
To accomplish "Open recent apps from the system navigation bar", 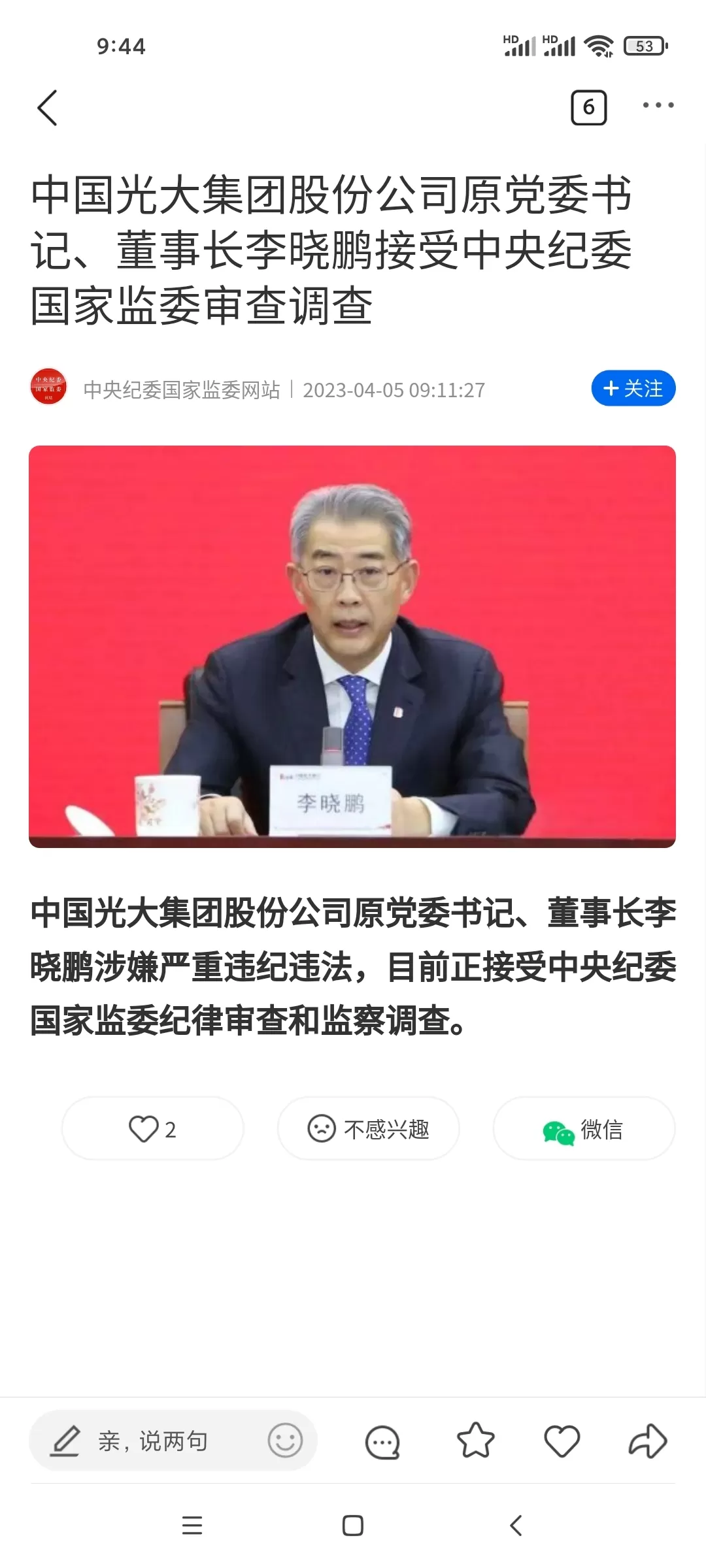I will pyautogui.click(x=192, y=1525).
